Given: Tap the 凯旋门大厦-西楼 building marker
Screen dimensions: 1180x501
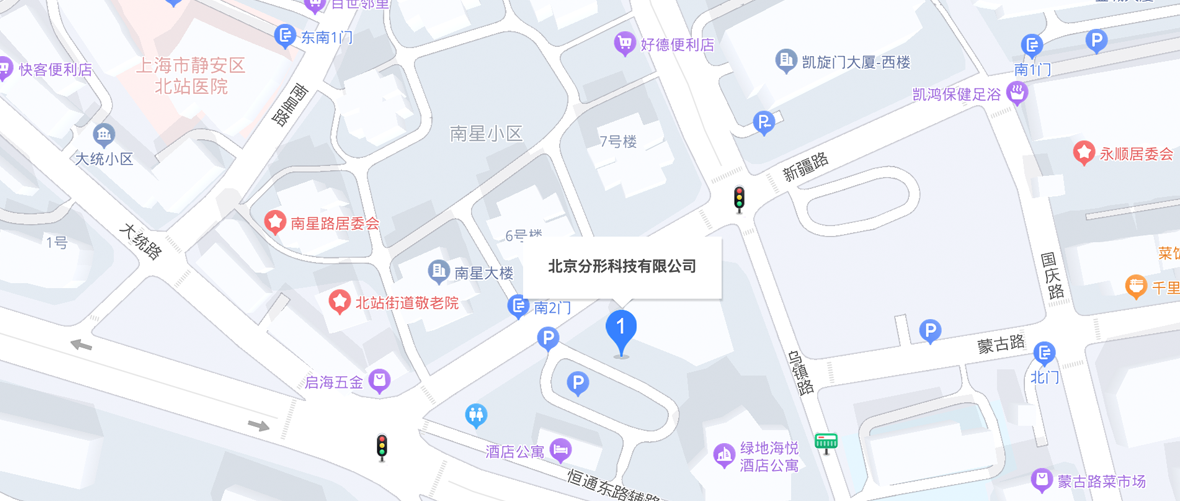Looking at the screenshot, I should click(786, 61).
